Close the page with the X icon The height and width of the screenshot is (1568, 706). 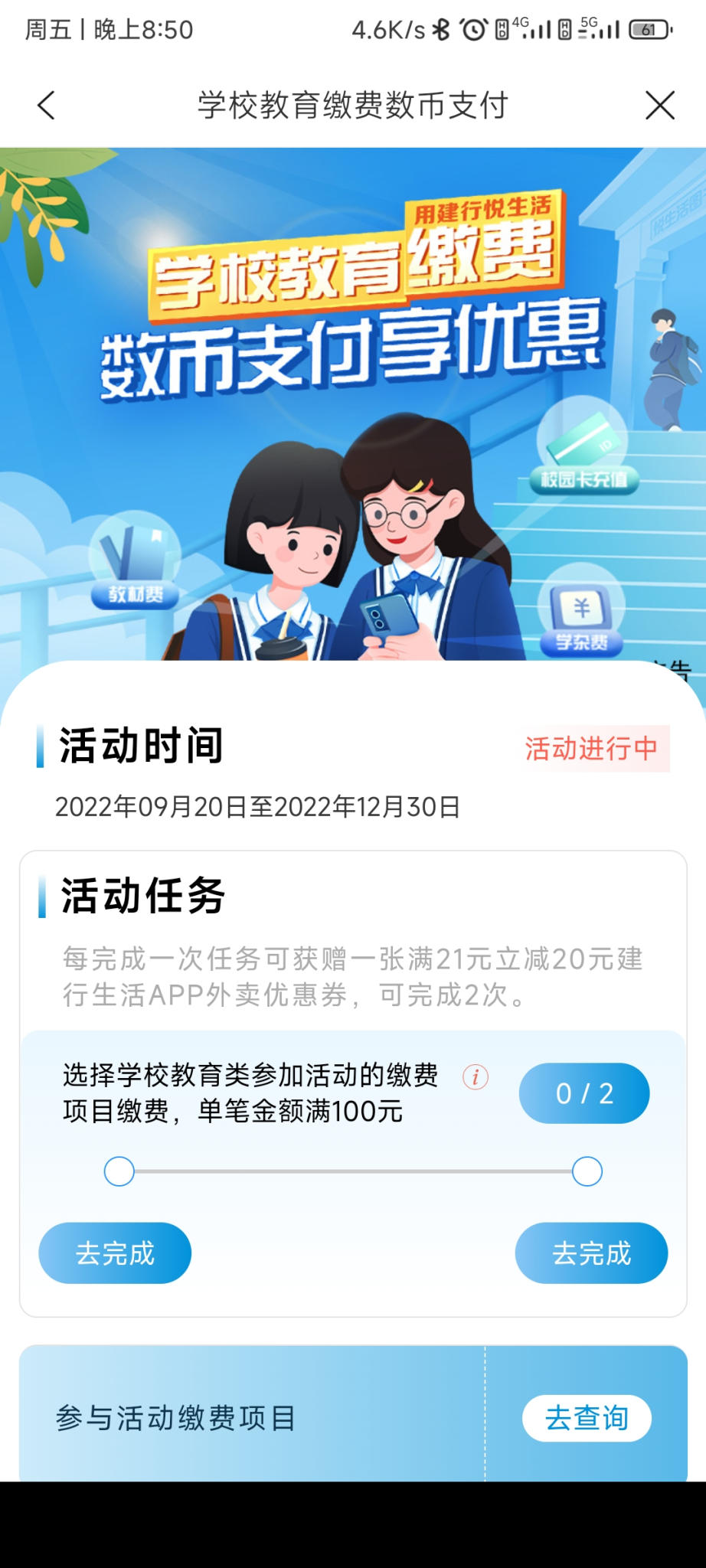(659, 106)
